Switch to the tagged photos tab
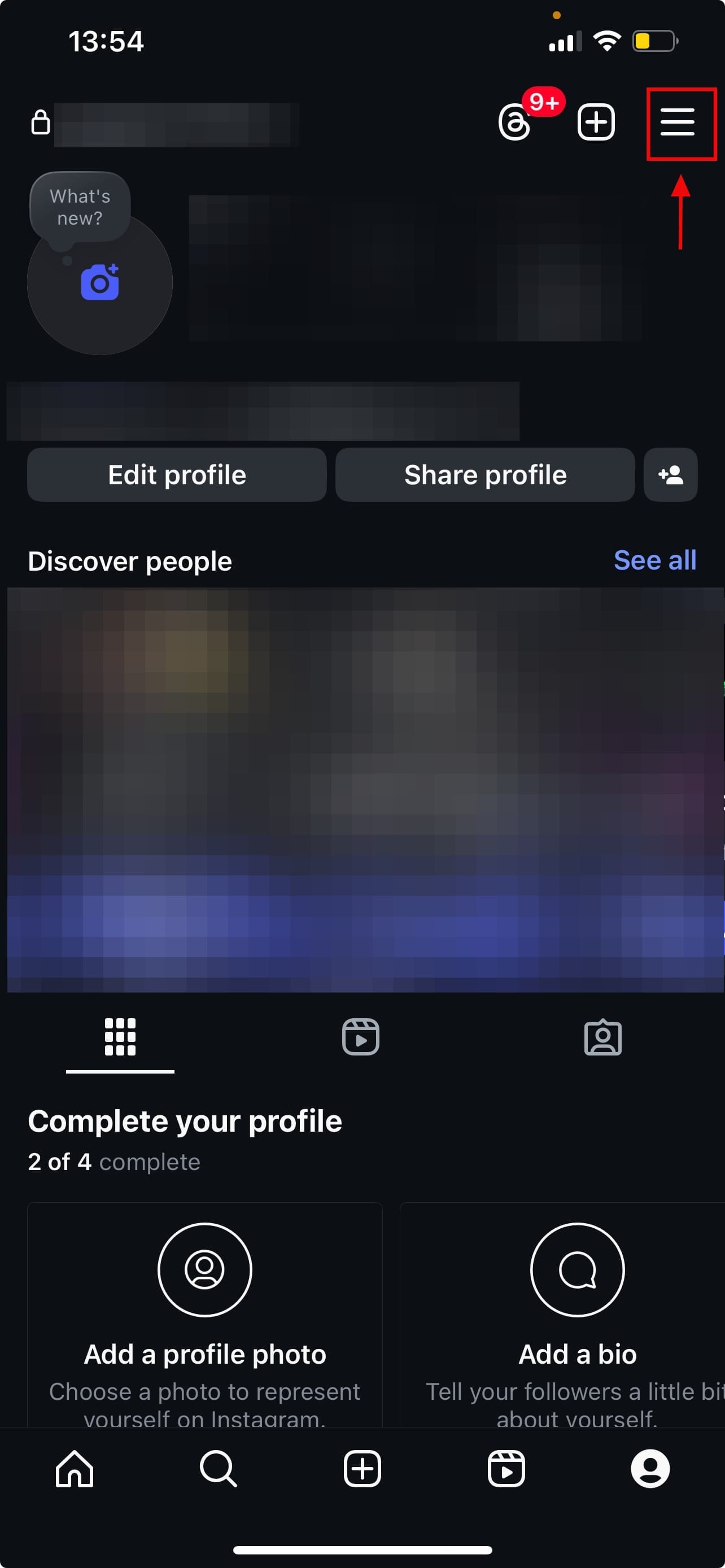Image resolution: width=725 pixels, height=1568 pixels. 602,1037
